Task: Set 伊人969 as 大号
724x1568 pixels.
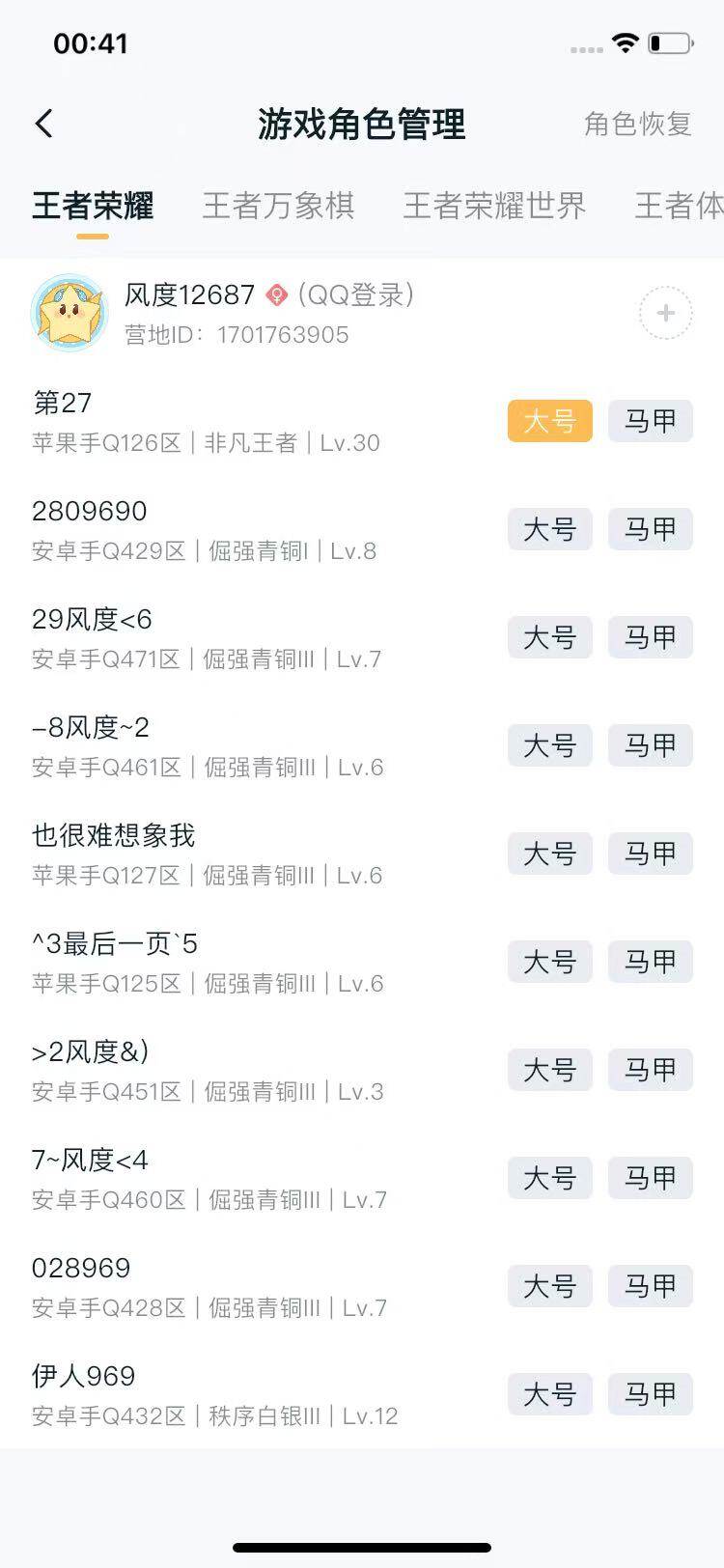Action: coord(549,1394)
